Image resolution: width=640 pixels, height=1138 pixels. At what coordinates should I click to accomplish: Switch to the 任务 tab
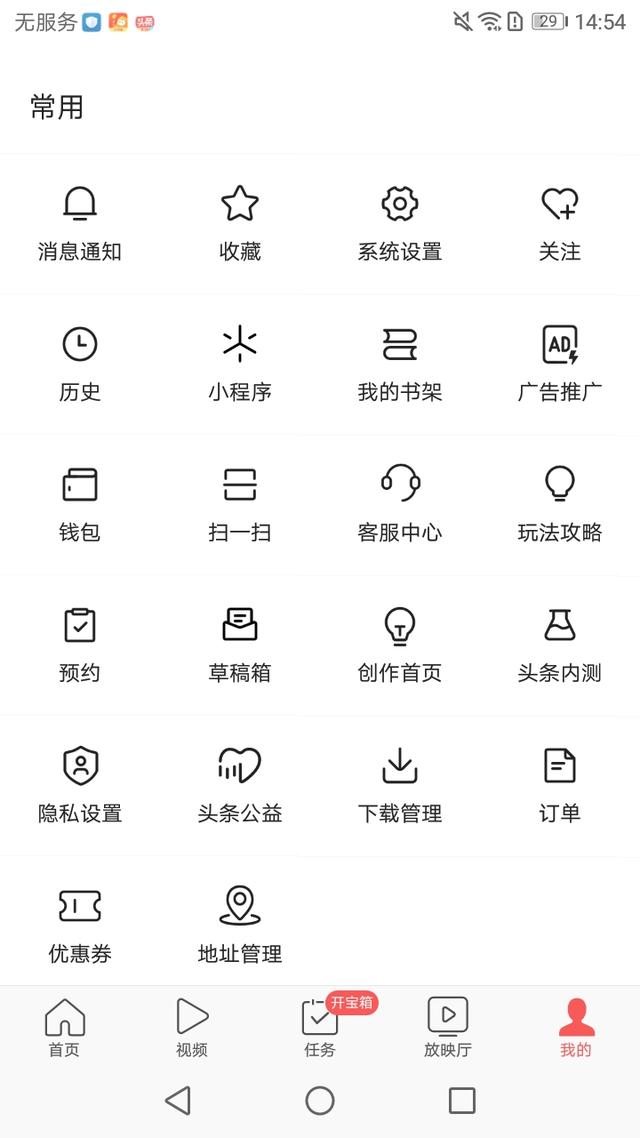(x=320, y=1028)
